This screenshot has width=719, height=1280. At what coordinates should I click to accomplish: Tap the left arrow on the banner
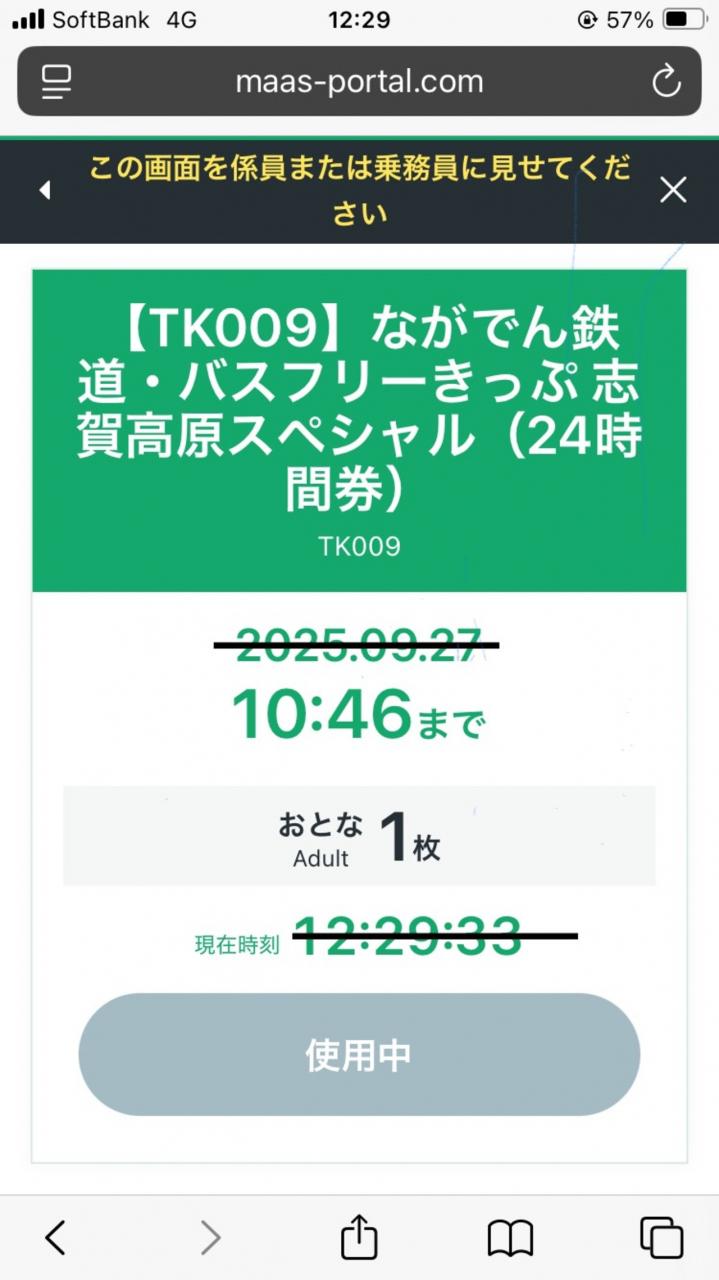[44, 190]
